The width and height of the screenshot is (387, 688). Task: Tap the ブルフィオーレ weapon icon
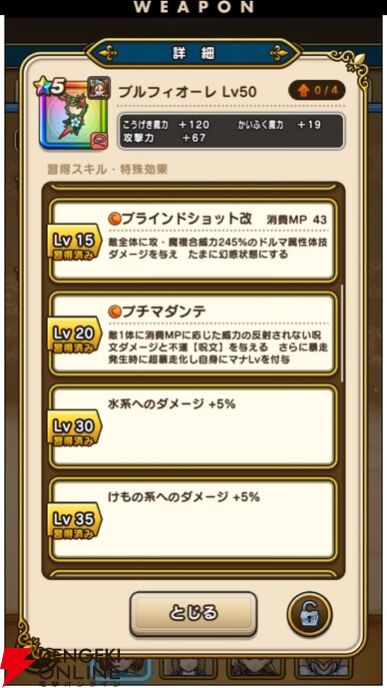(72, 114)
